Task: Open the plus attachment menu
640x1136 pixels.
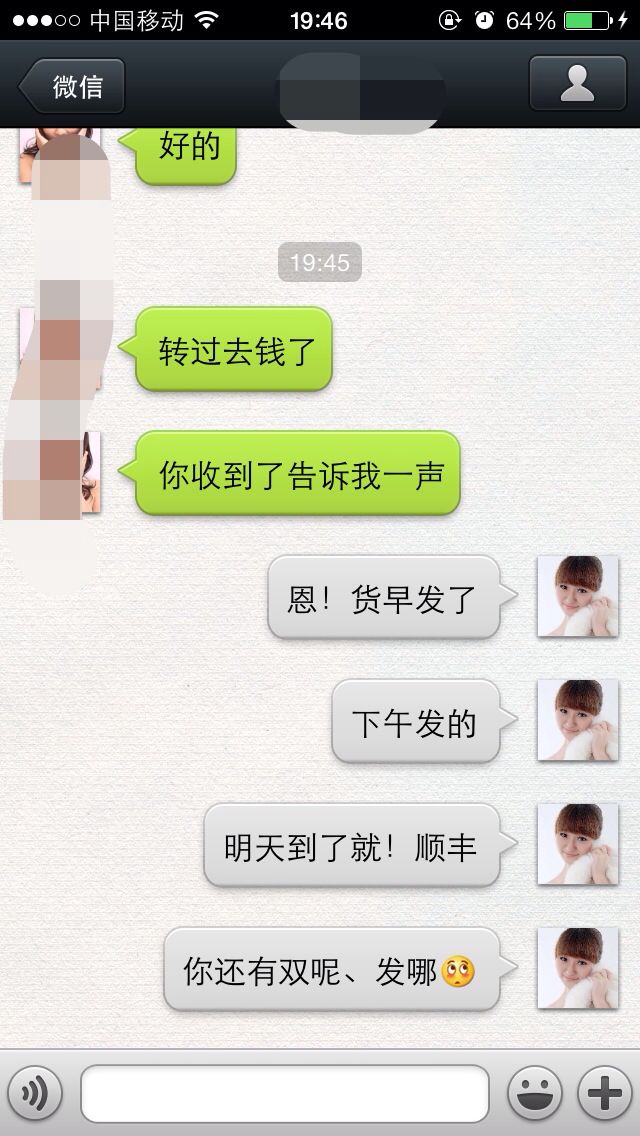Action: click(604, 1093)
